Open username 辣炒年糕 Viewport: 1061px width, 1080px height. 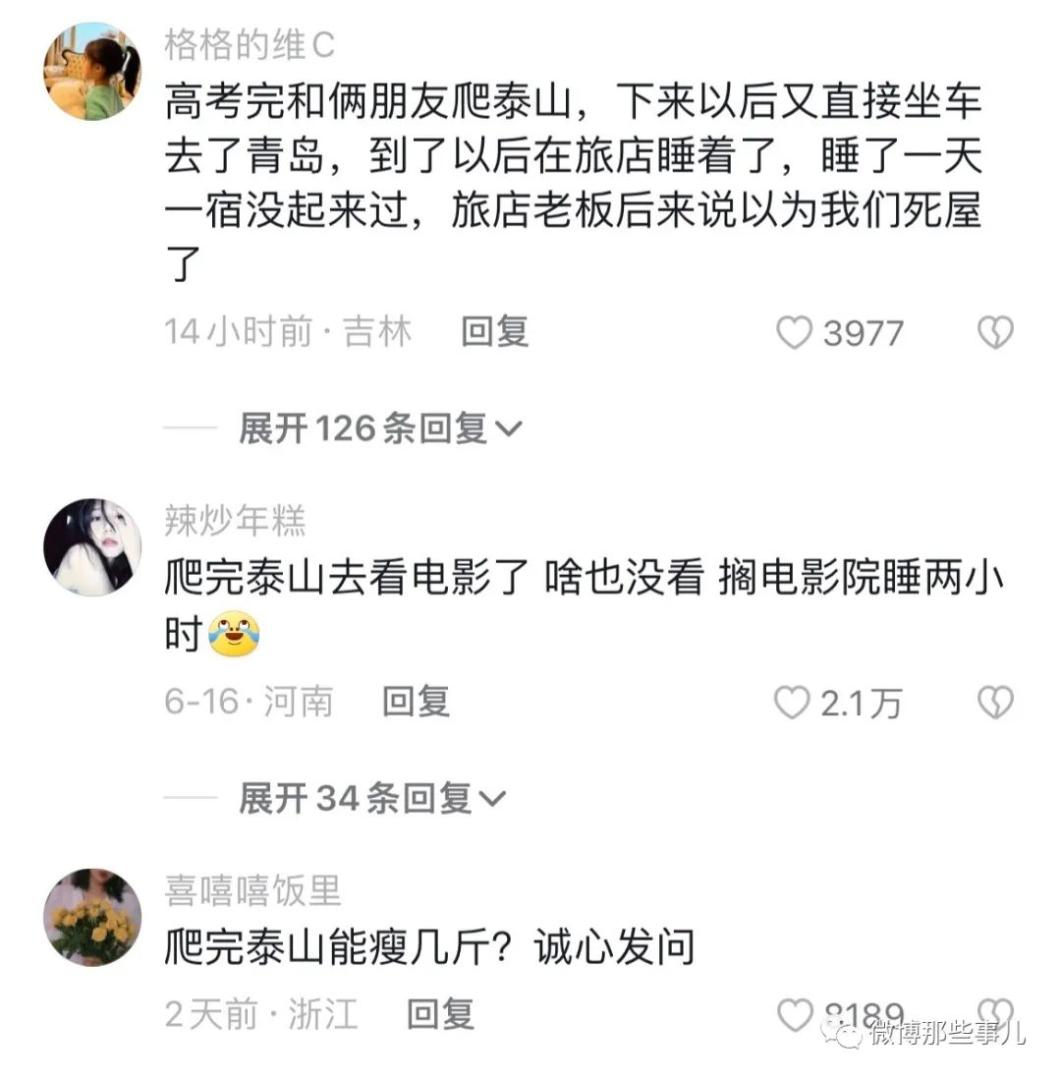tap(235, 521)
